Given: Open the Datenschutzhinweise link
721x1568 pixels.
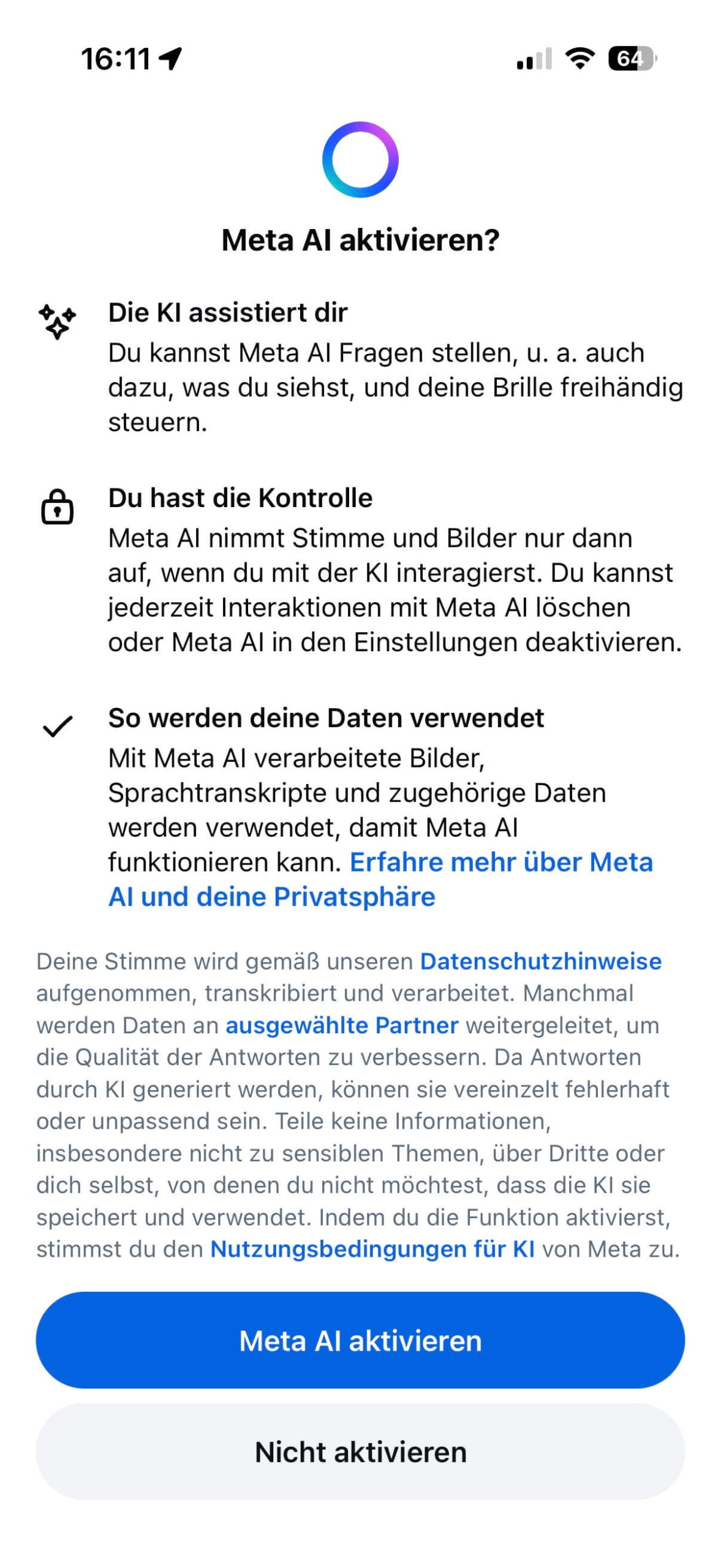Looking at the screenshot, I should 540,961.
